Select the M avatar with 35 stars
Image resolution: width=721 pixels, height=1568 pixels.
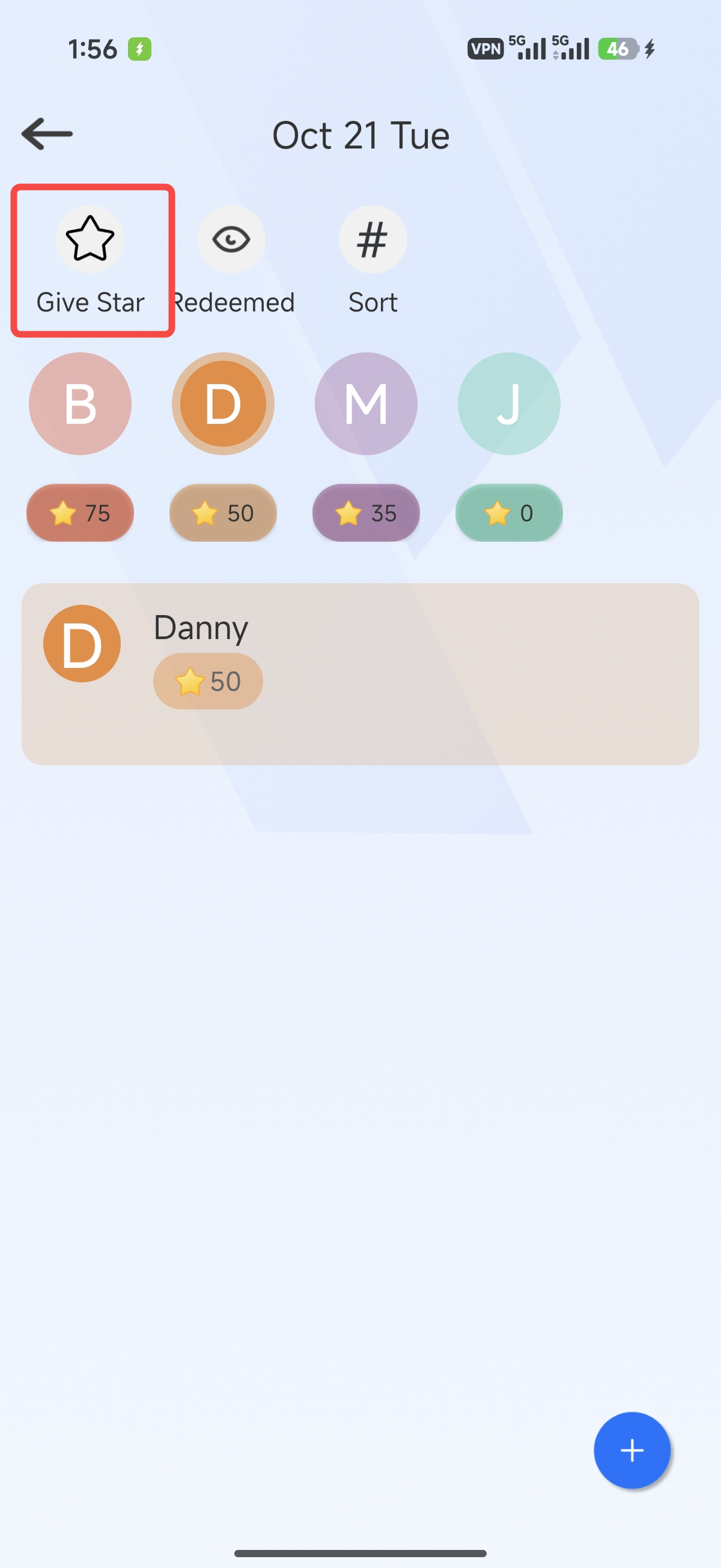(x=366, y=403)
